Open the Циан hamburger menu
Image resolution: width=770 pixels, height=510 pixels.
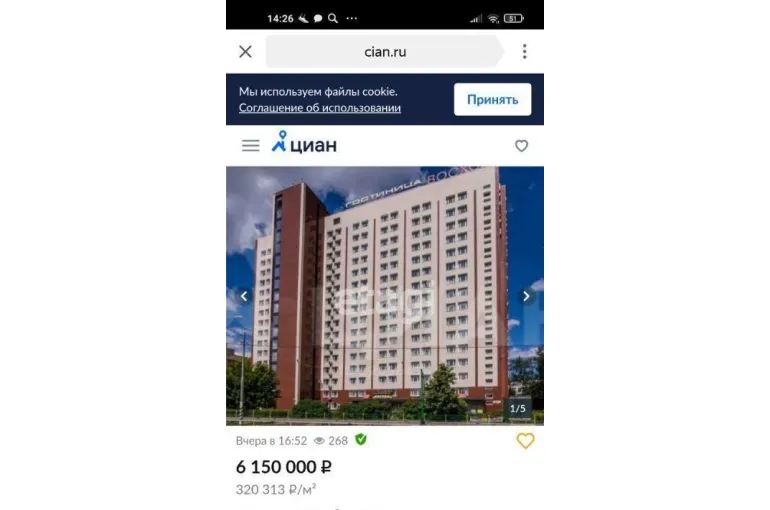tap(251, 146)
